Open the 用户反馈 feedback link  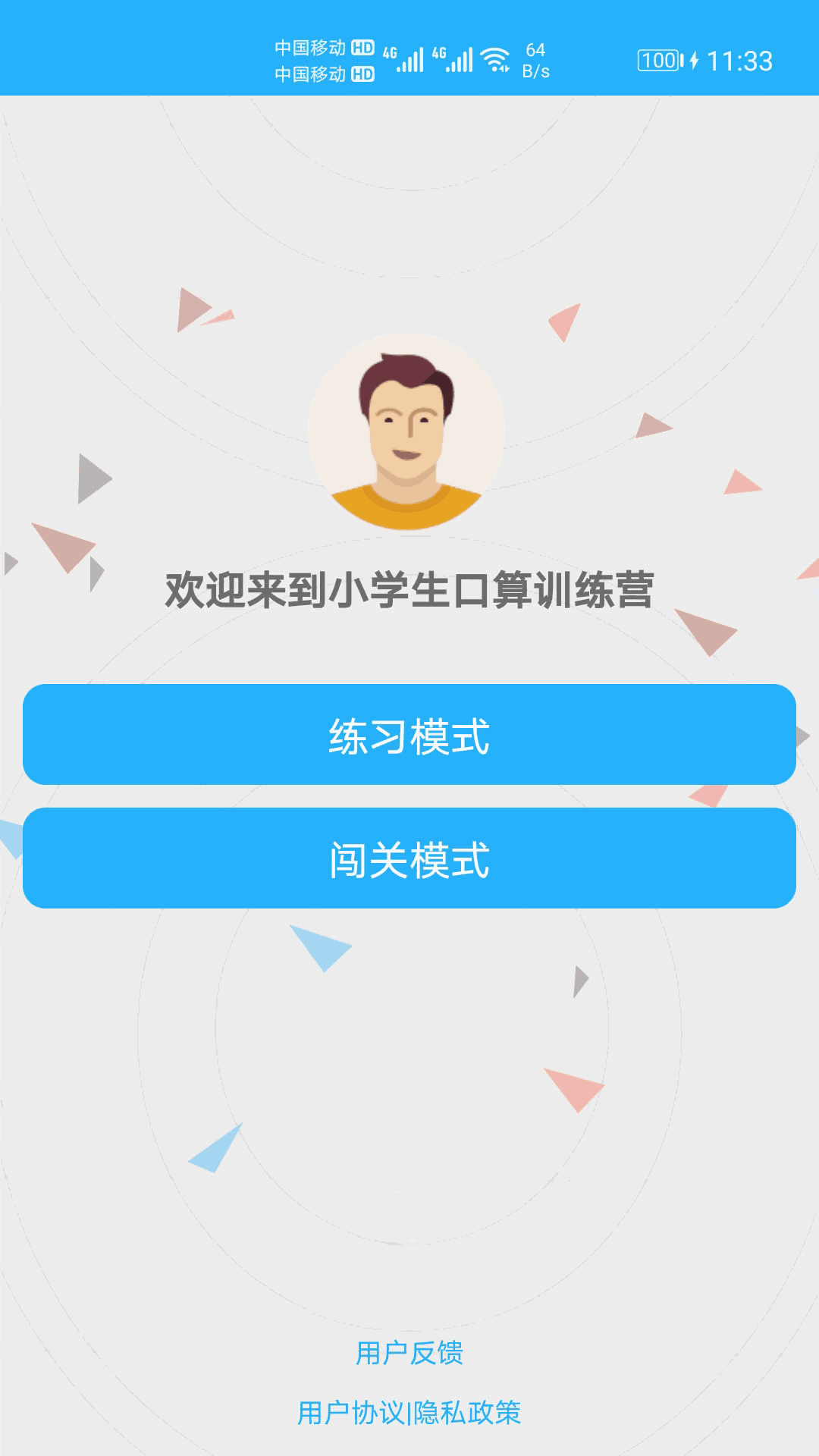coord(409,1352)
